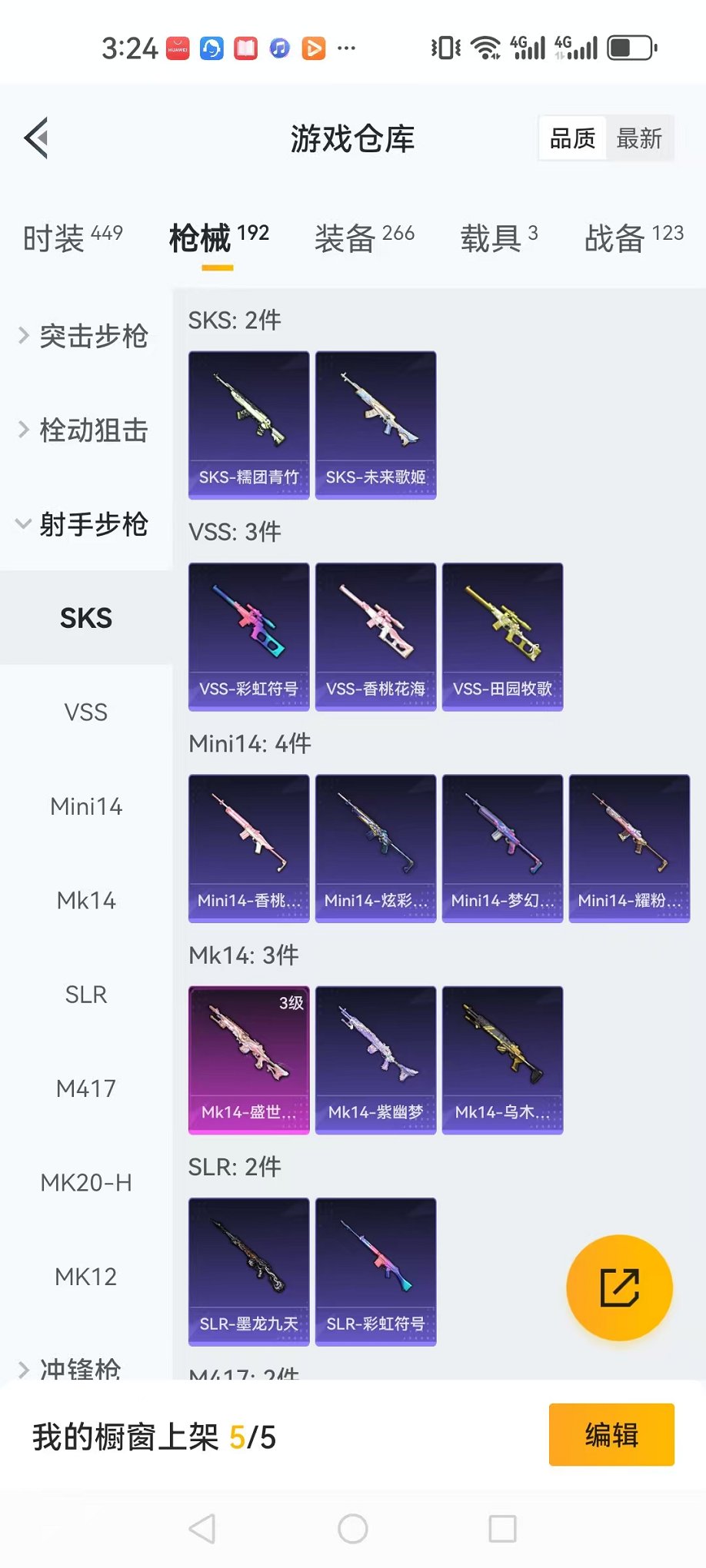Screen dimensions: 706x1568
Task: Tap the system home button
Action: (353, 1529)
